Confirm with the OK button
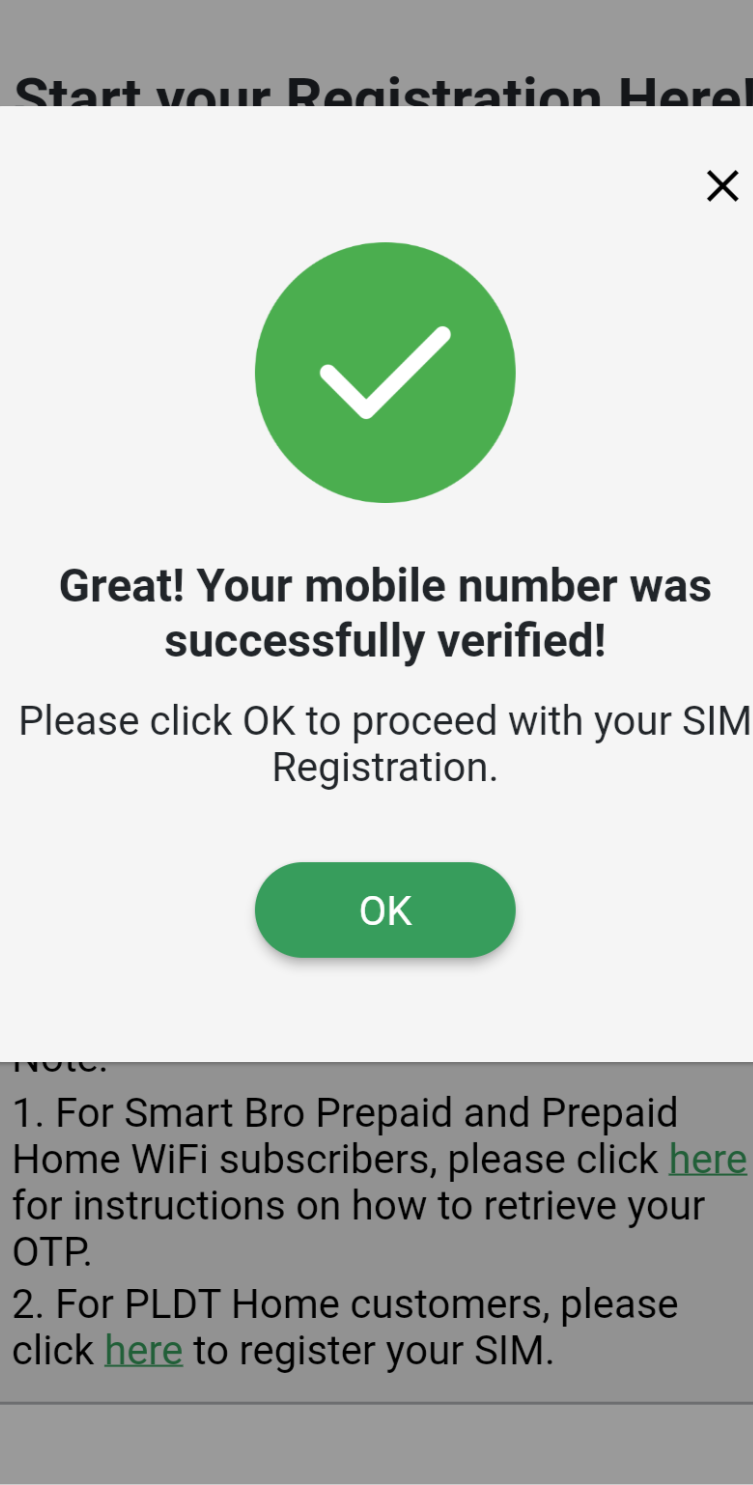Viewport: 753px width, 1485px height. [x=385, y=910]
